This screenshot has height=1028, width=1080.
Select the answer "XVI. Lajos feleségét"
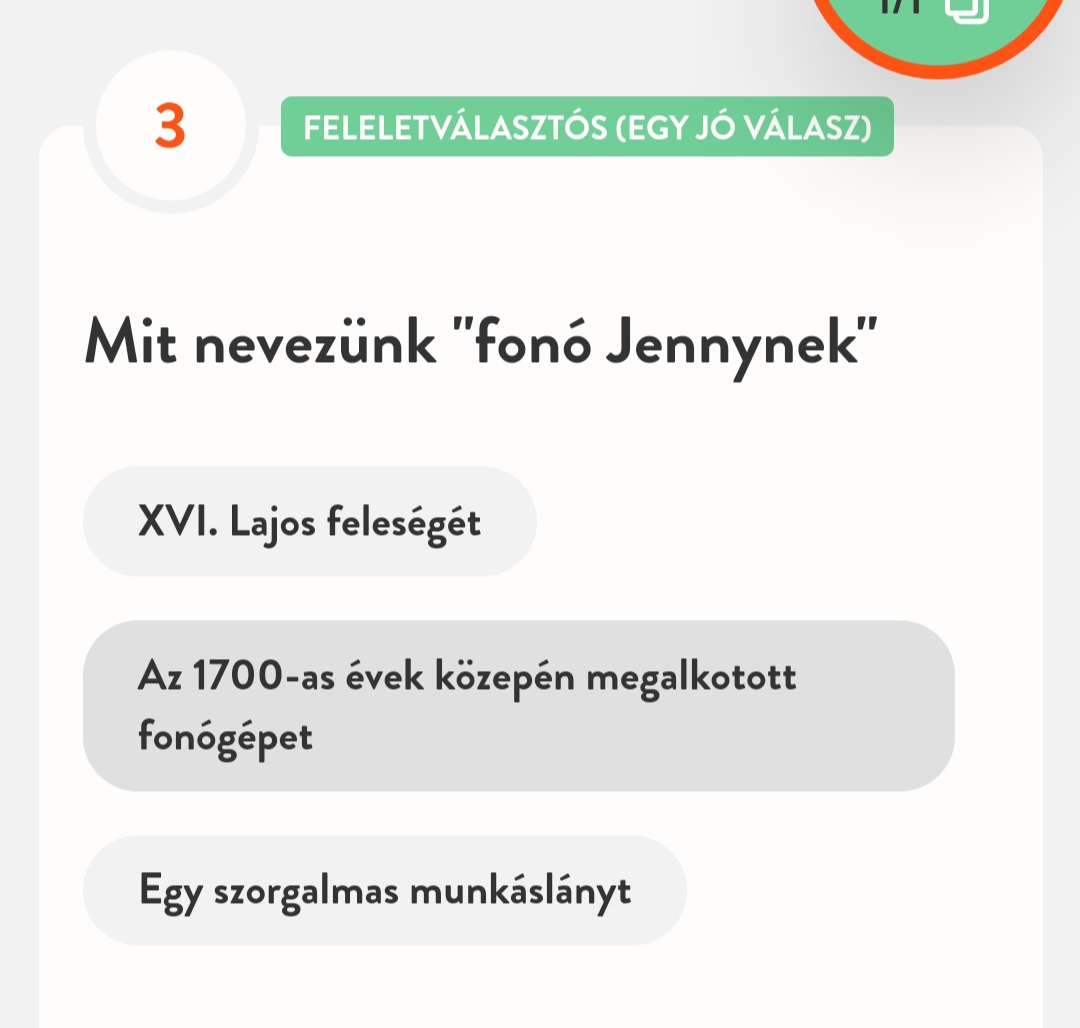click(309, 522)
